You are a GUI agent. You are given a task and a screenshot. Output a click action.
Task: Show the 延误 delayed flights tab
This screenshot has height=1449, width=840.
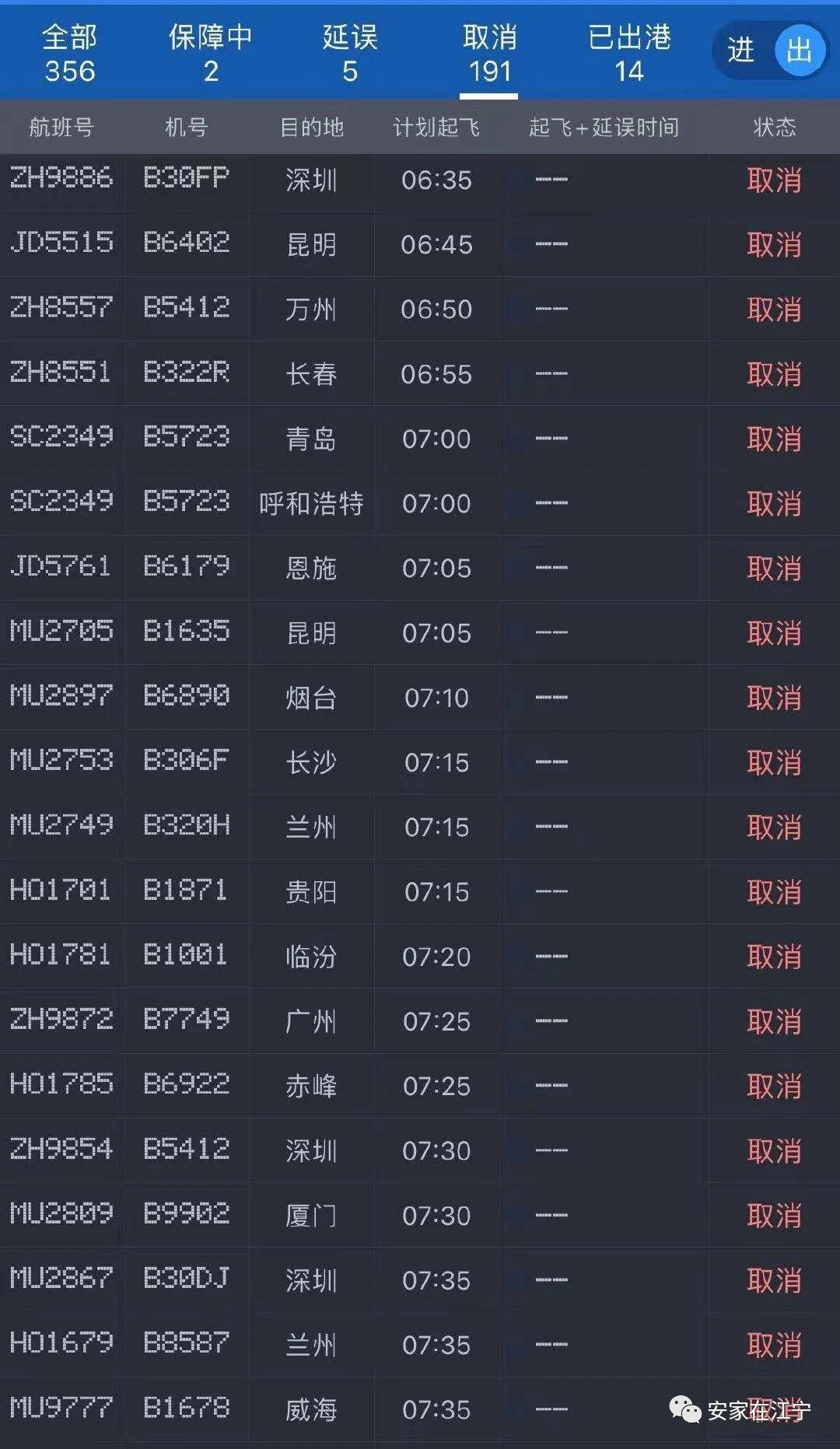[350, 54]
